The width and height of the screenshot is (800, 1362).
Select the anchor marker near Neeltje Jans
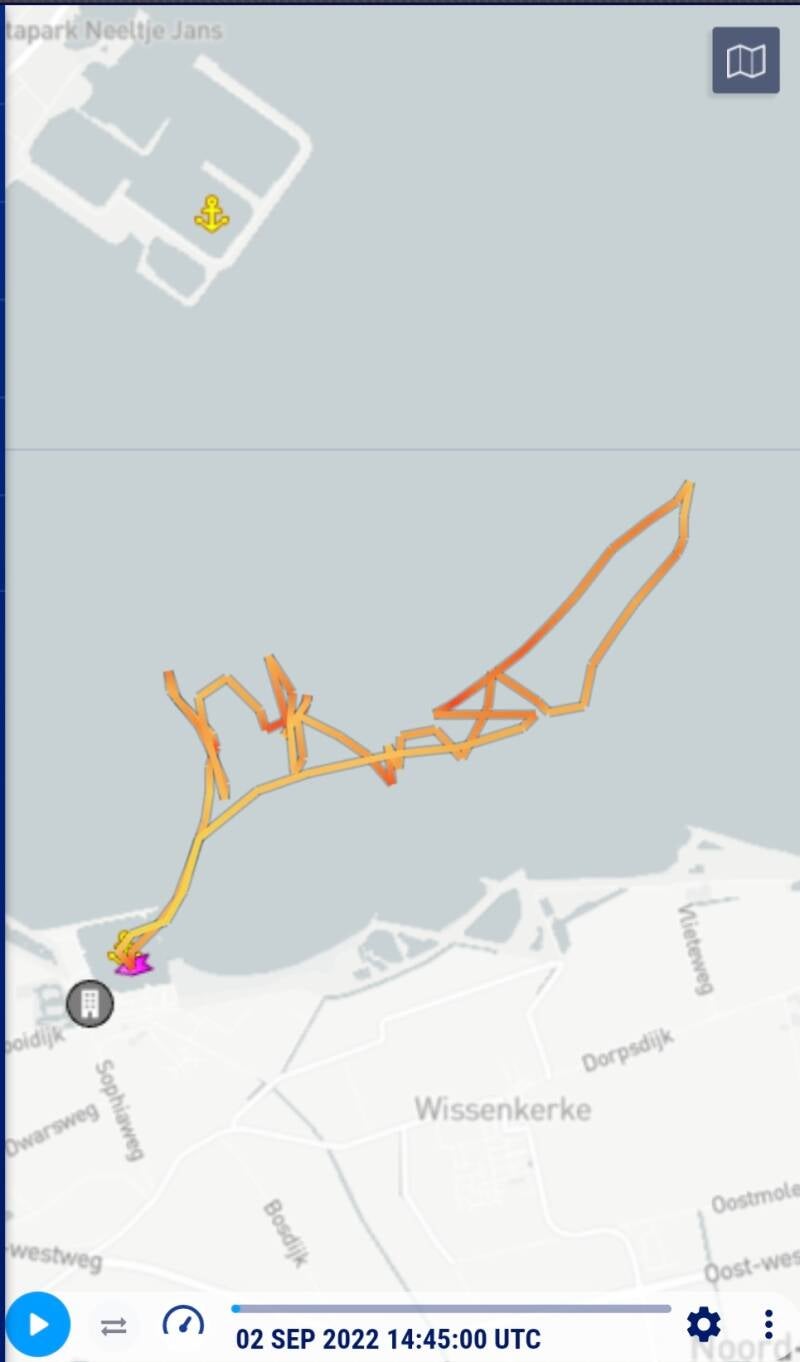pos(211,214)
